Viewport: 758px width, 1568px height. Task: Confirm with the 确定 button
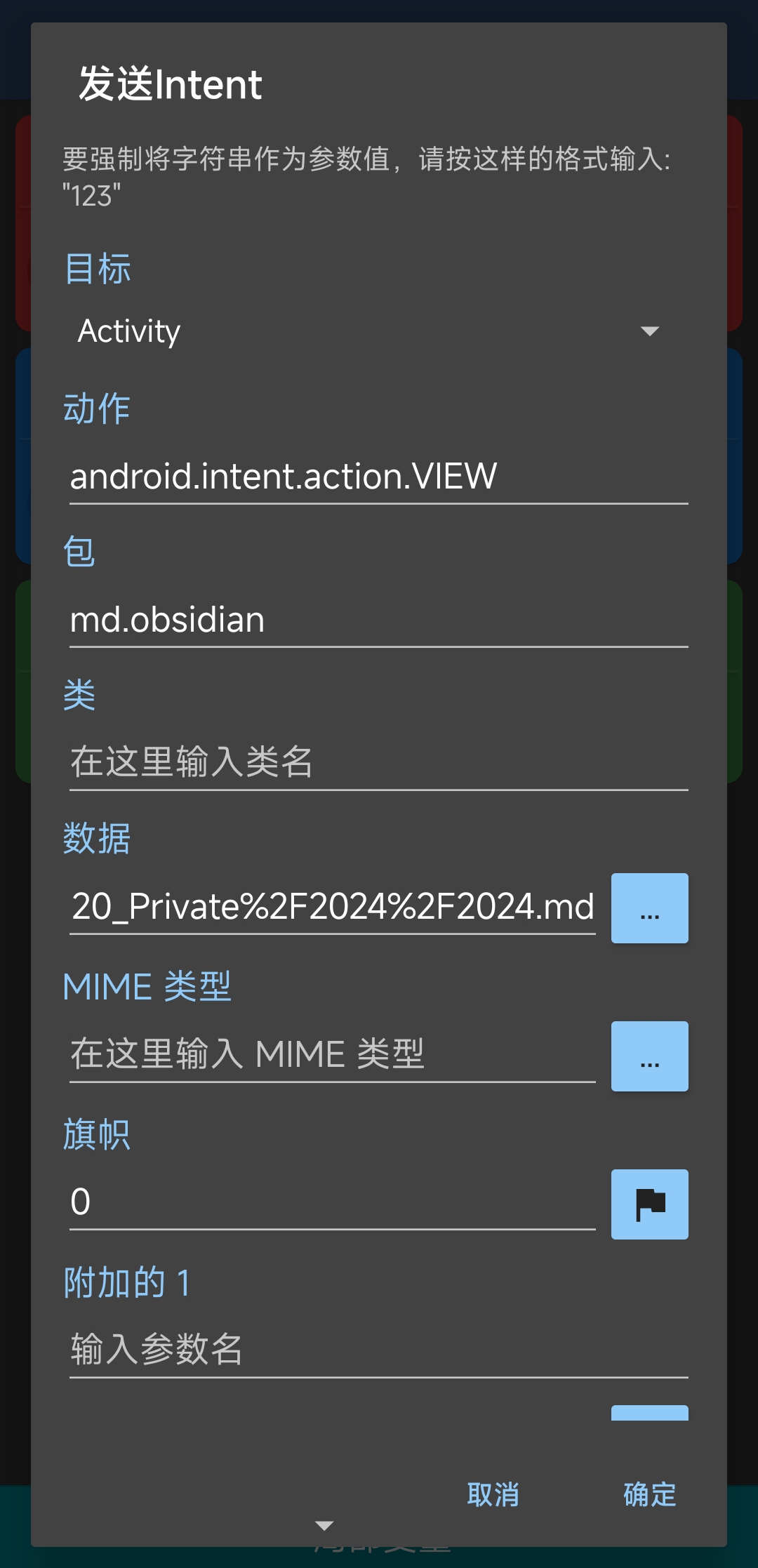click(649, 1495)
